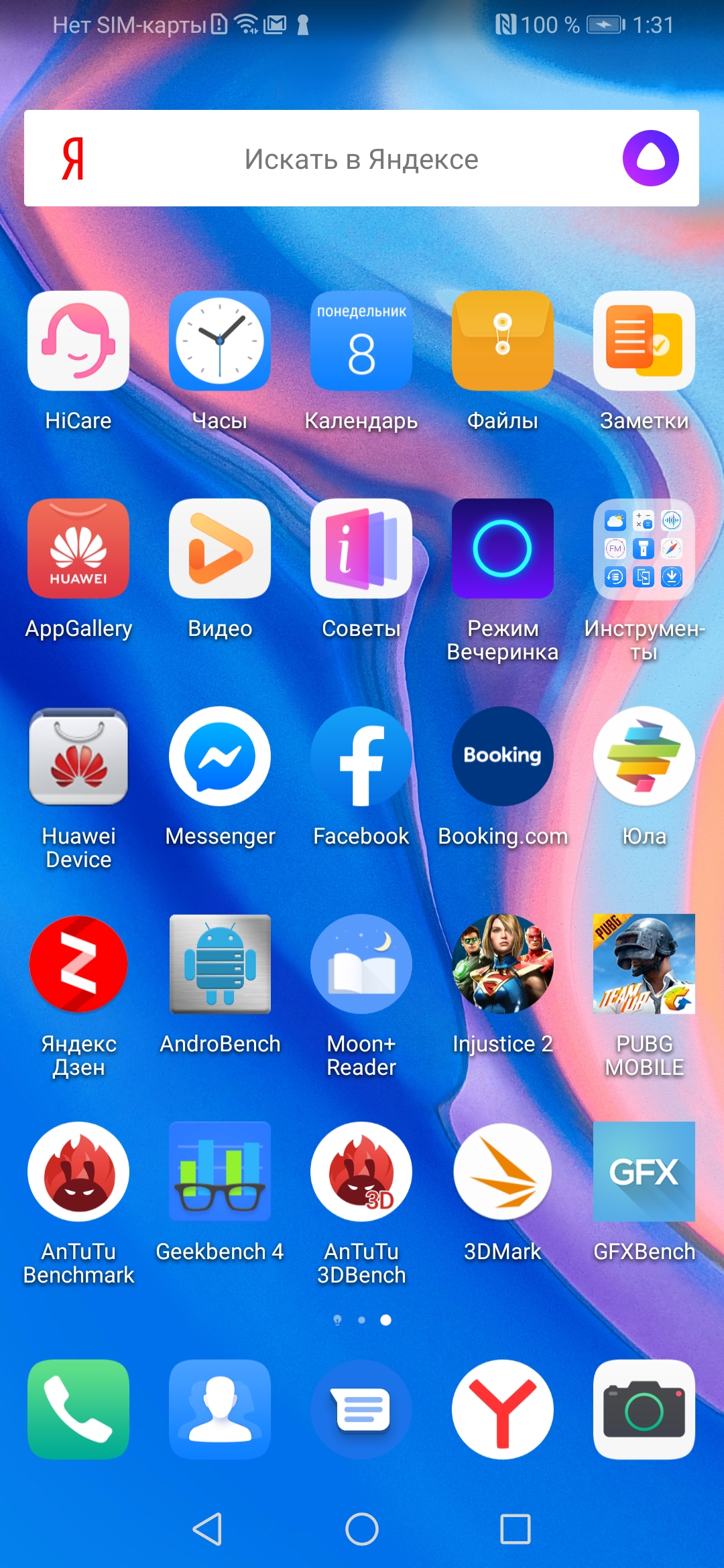
Task: Open the Календарь app
Action: [361, 341]
